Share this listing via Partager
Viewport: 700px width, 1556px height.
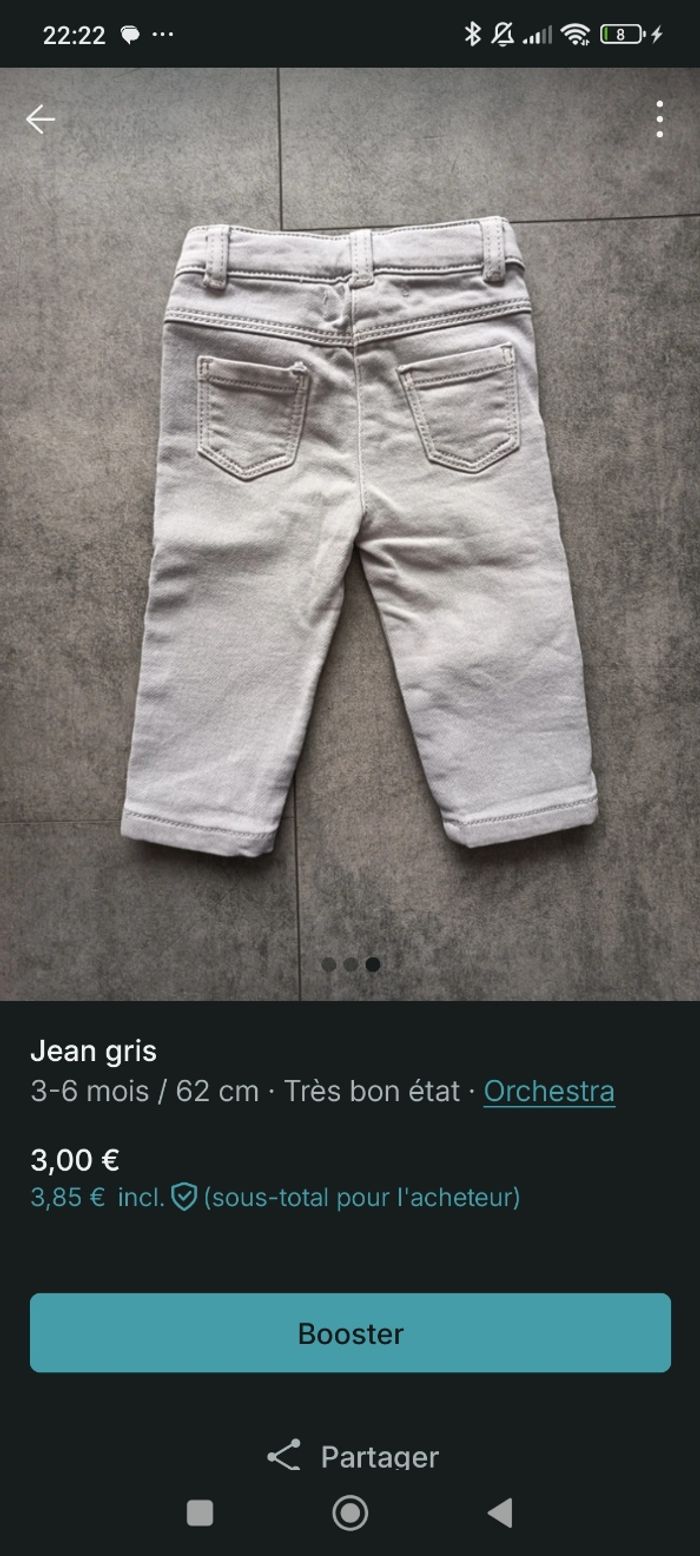click(x=352, y=1456)
